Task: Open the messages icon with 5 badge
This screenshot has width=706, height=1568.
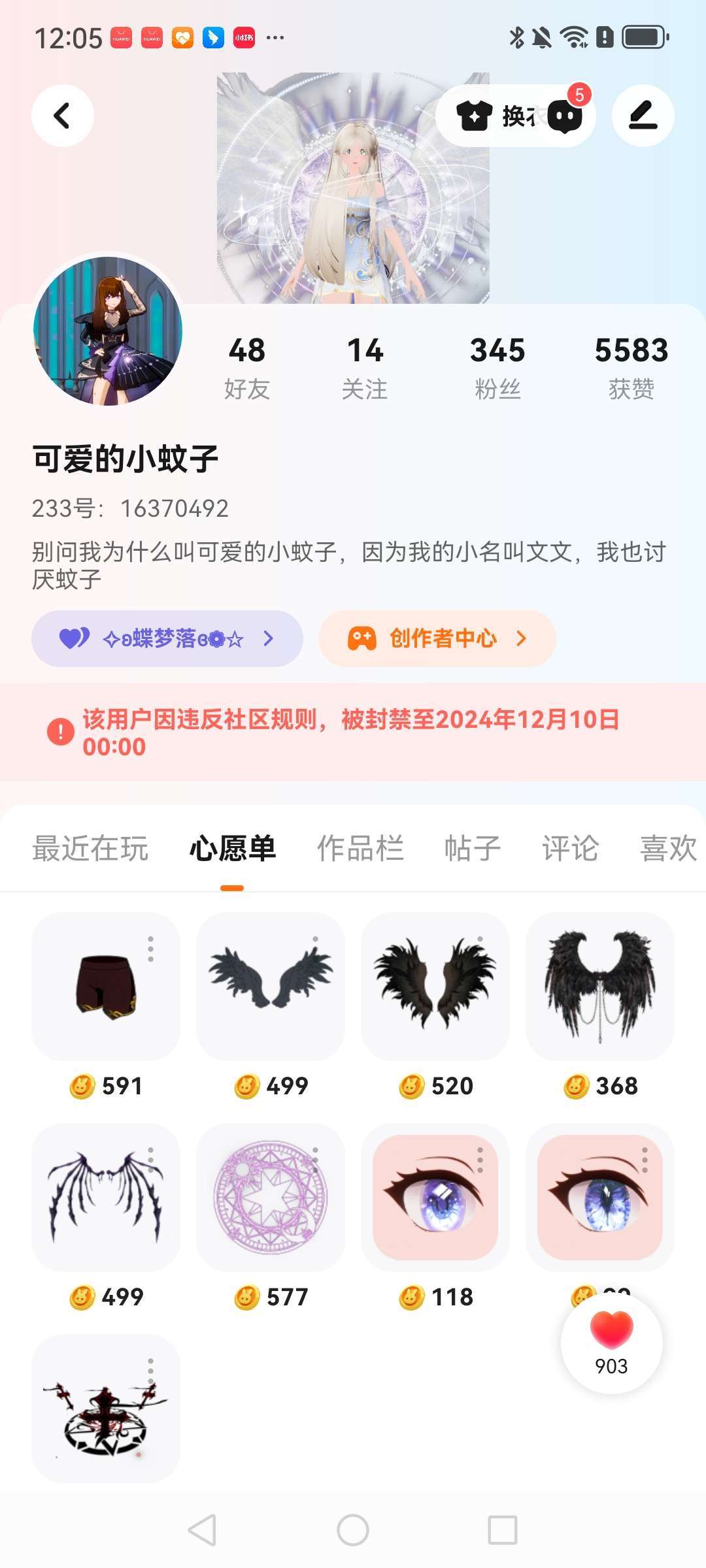Action: tap(565, 116)
